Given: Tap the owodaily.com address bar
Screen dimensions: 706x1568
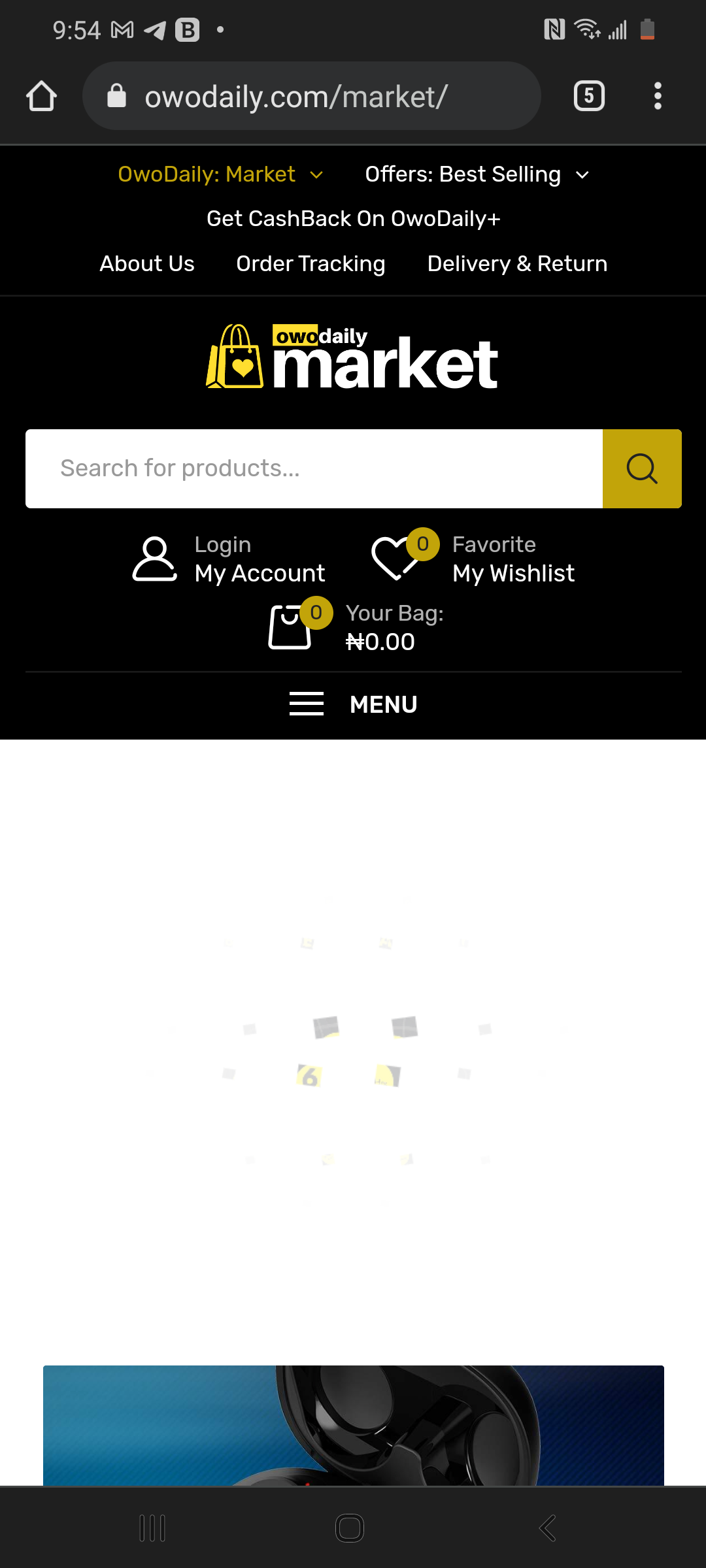Looking at the screenshot, I should [x=312, y=96].
